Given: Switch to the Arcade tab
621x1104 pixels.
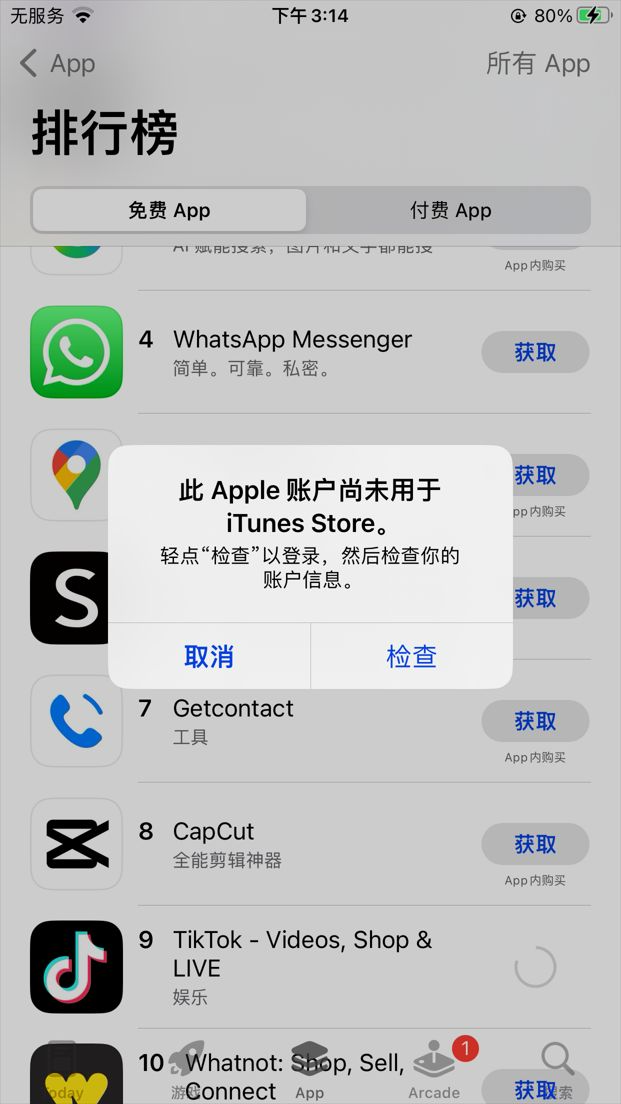Looking at the screenshot, I should point(434,1068).
